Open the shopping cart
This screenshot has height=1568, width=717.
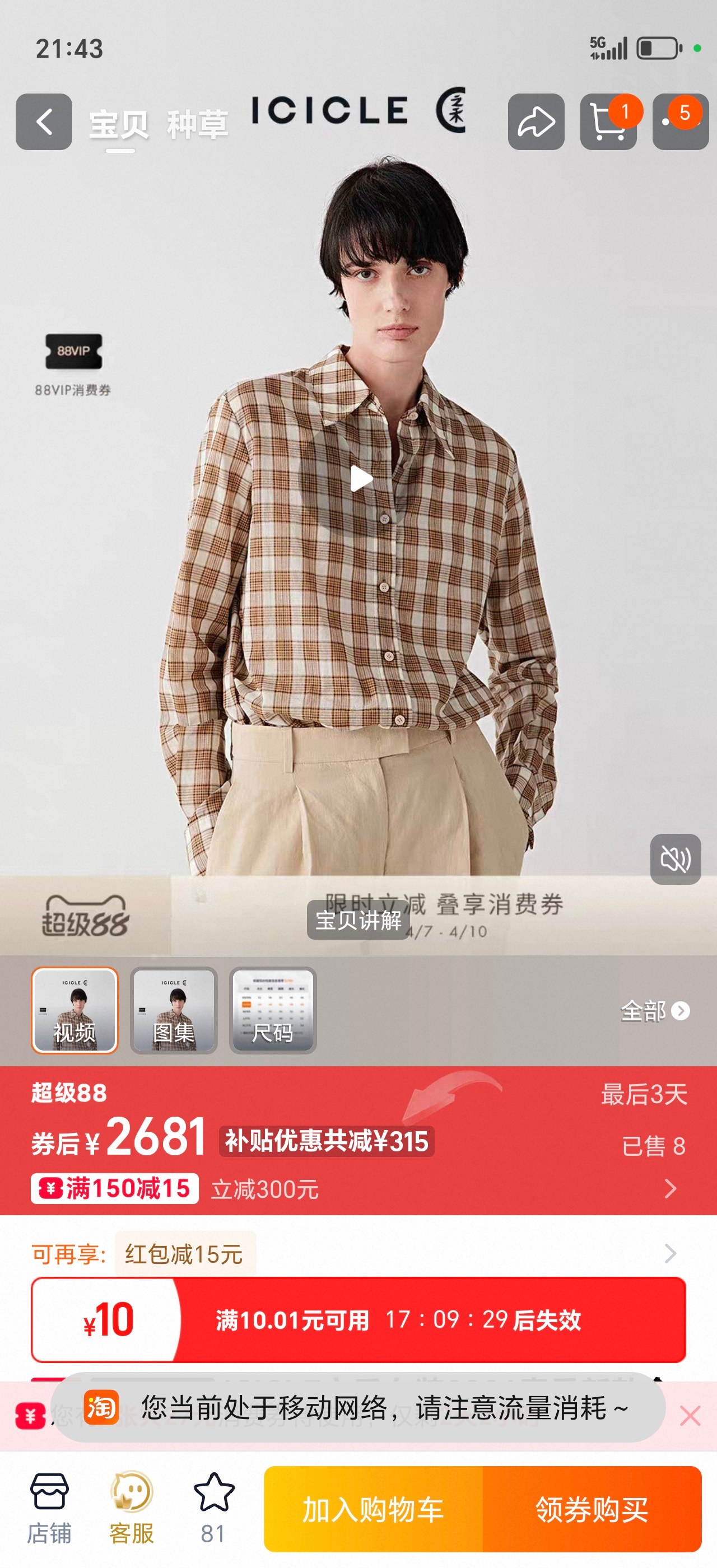coord(609,122)
